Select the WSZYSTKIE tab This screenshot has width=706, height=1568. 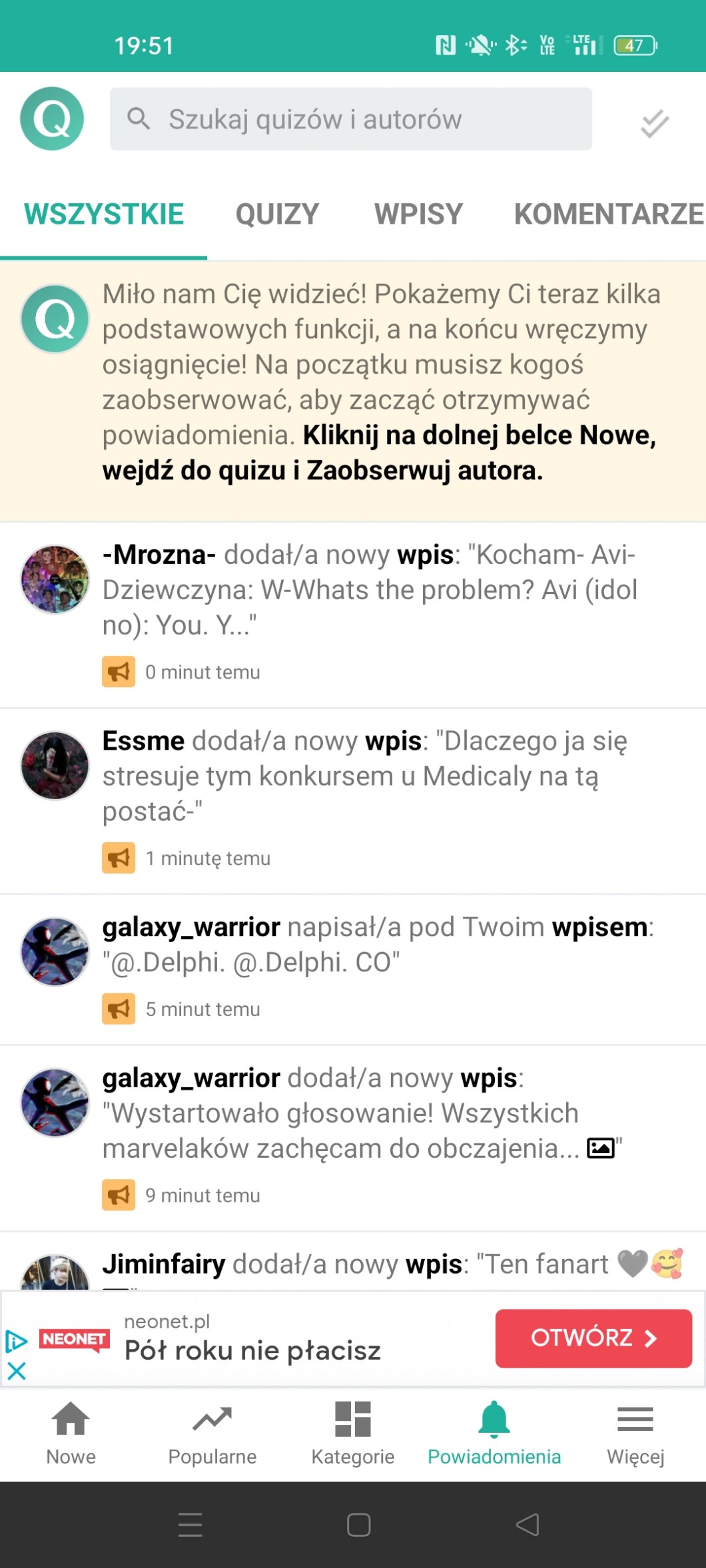click(104, 214)
